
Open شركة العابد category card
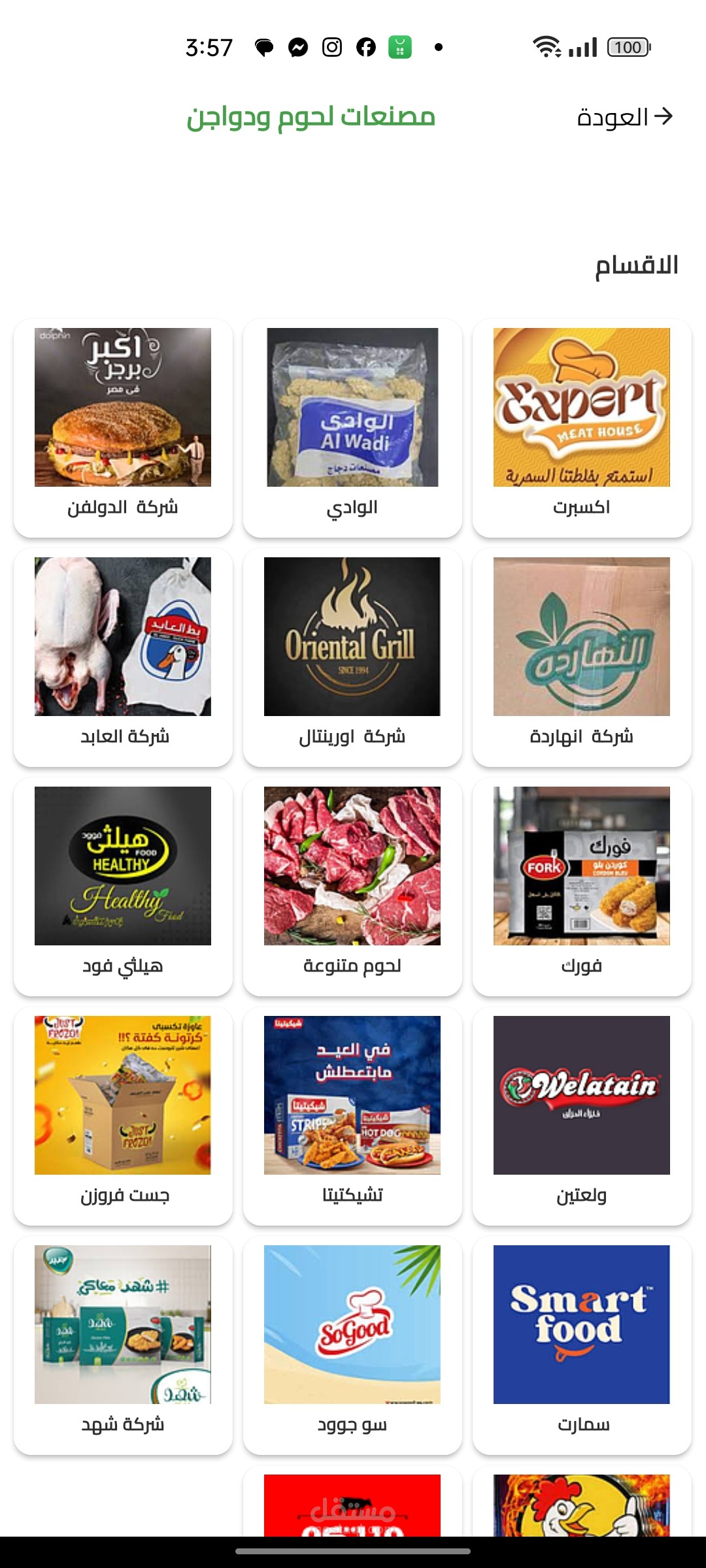(x=123, y=657)
